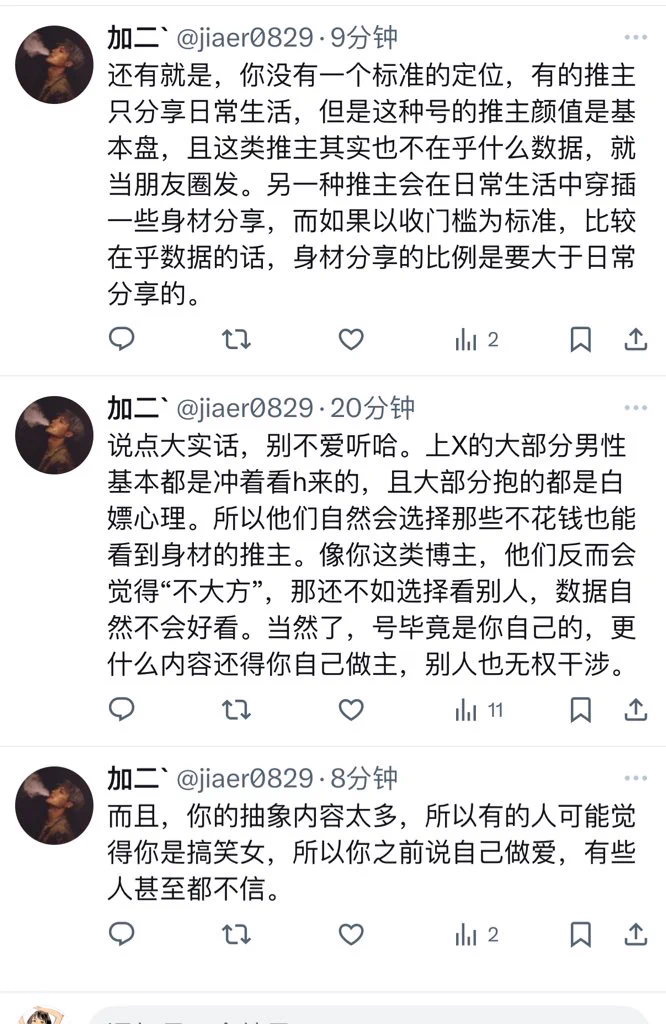
Task: Like the tweet posted 8分钟 ago
Action: click(x=350, y=935)
